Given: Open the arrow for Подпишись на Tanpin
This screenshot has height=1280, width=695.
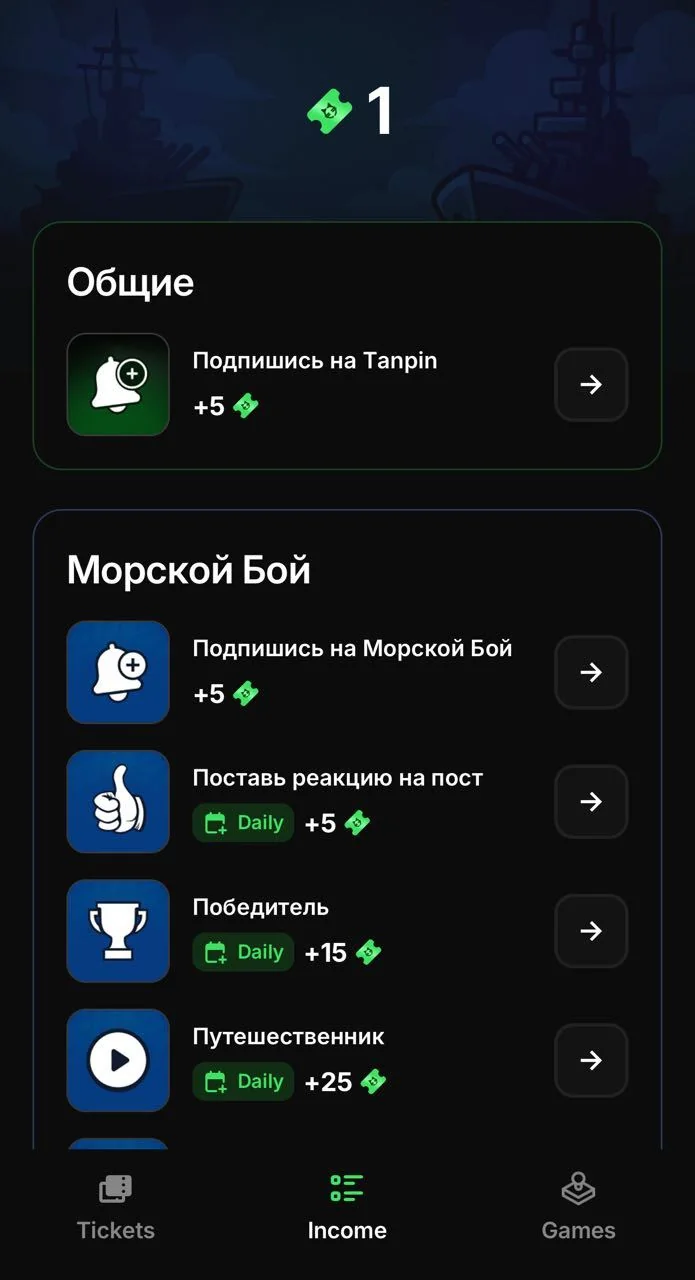Looking at the screenshot, I should [x=591, y=384].
